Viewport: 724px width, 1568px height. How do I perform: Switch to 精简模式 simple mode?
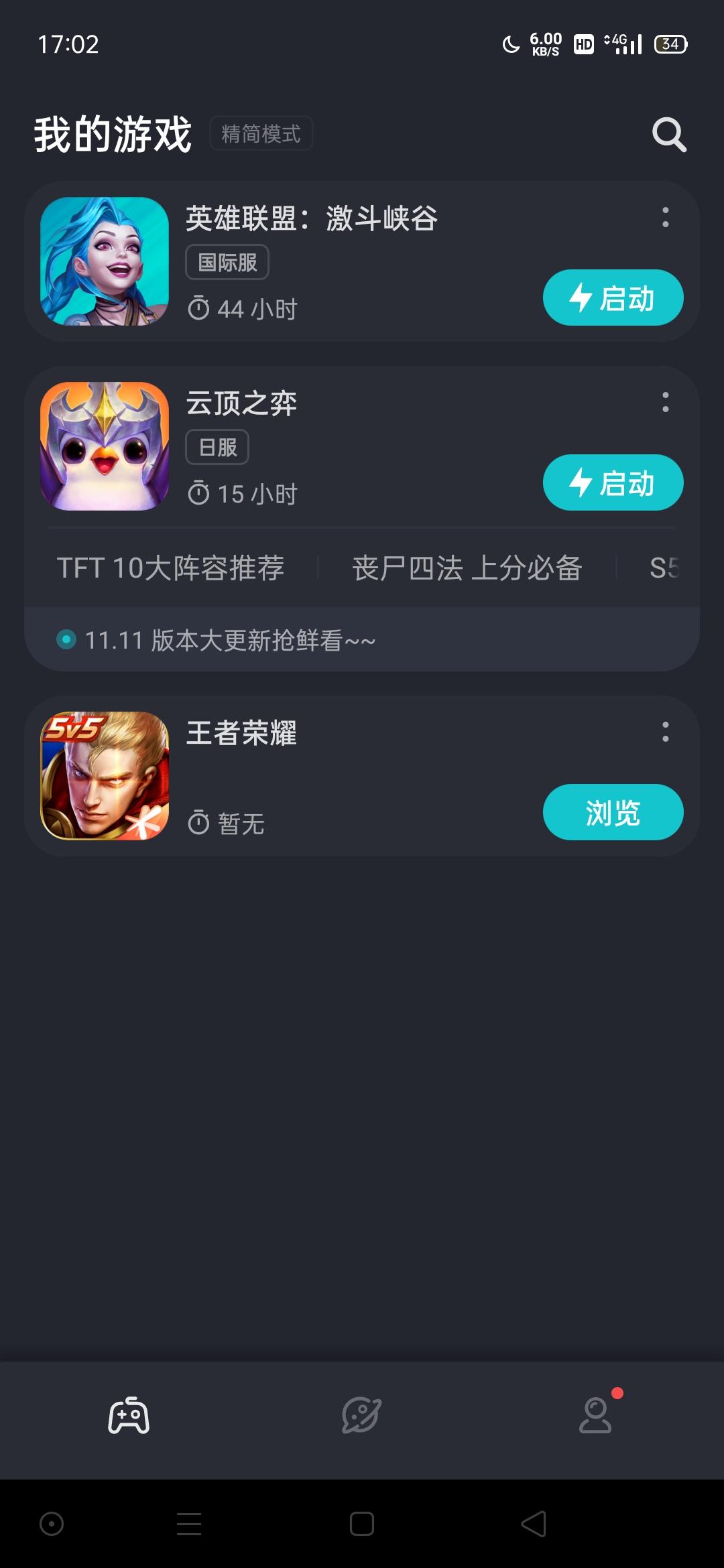click(x=261, y=133)
